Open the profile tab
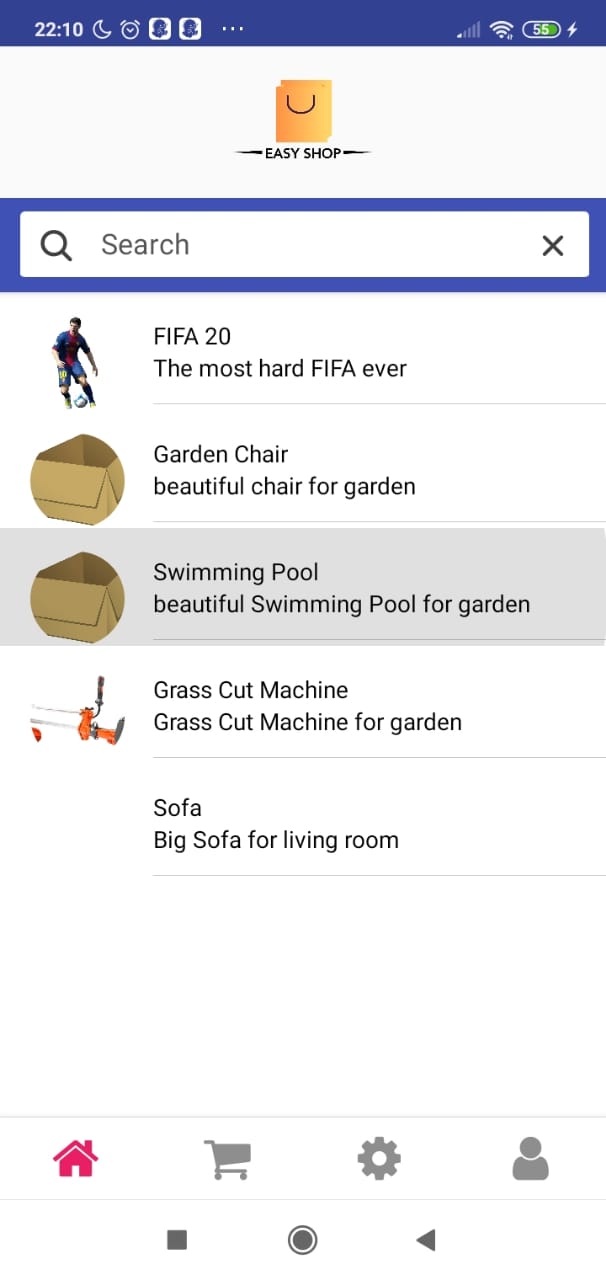Image resolution: width=606 pixels, height=1280 pixels. 531,1159
